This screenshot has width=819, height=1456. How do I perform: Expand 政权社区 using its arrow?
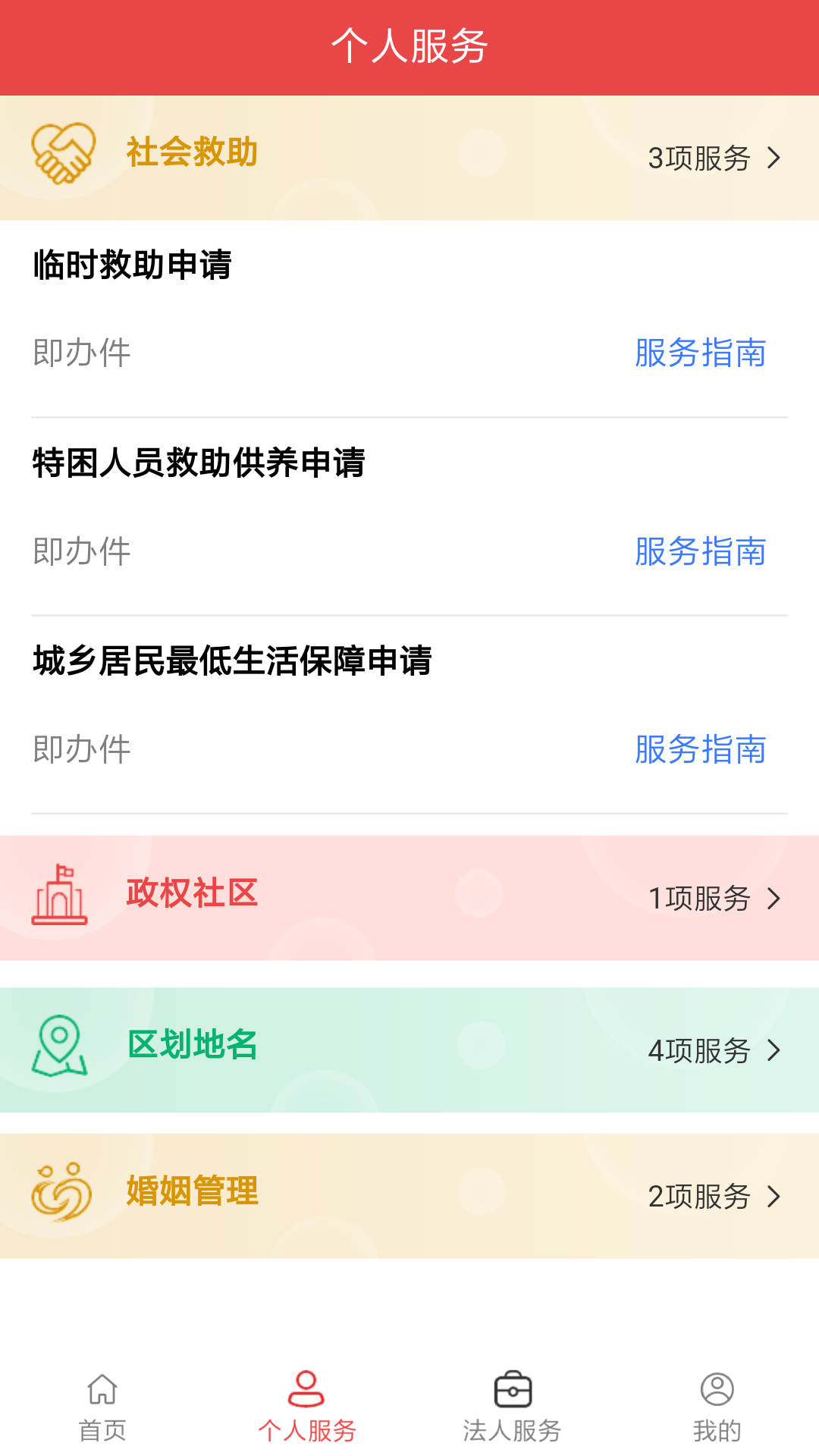(x=775, y=899)
